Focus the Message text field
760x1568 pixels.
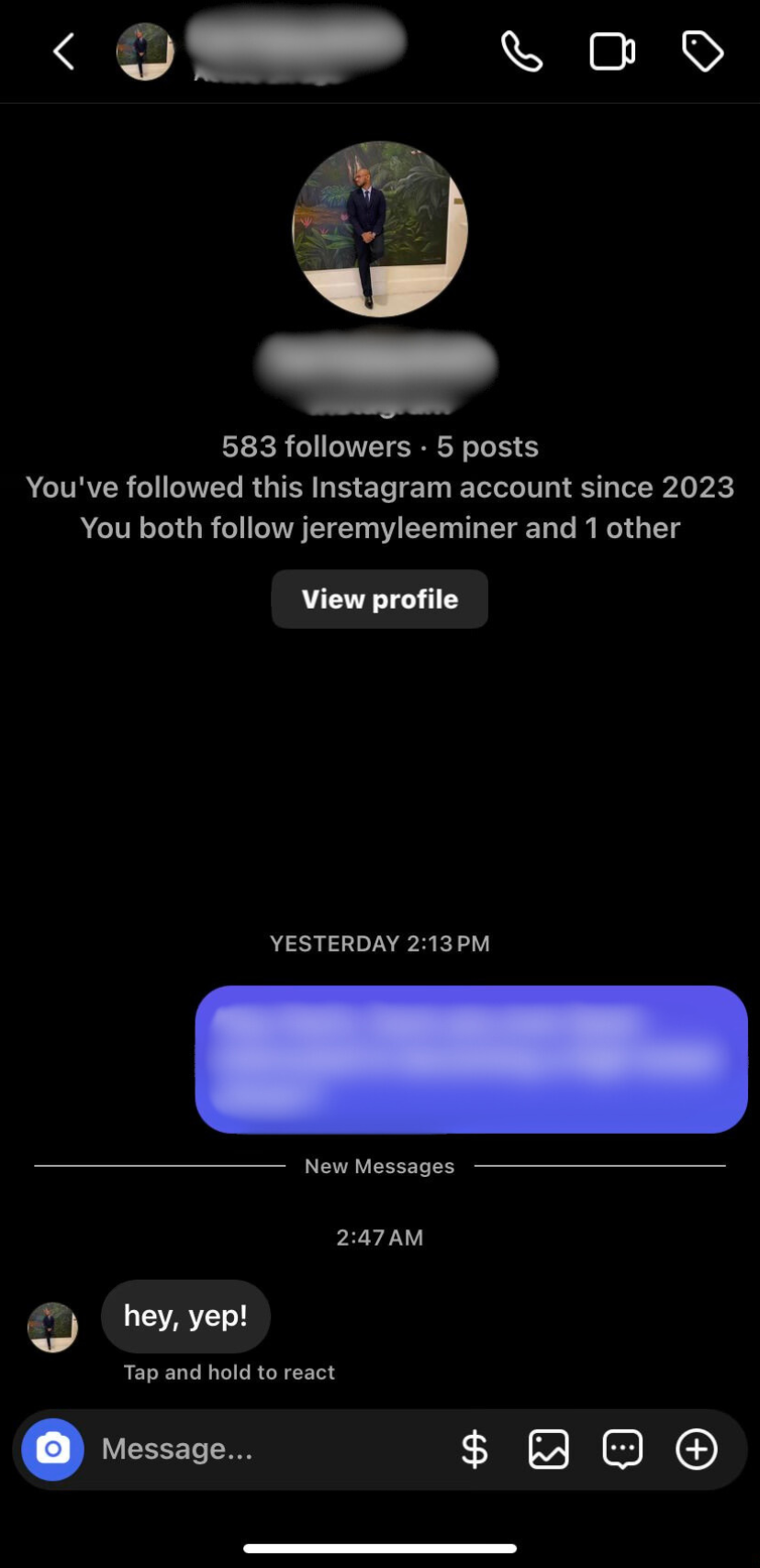pyautogui.click(x=266, y=1450)
